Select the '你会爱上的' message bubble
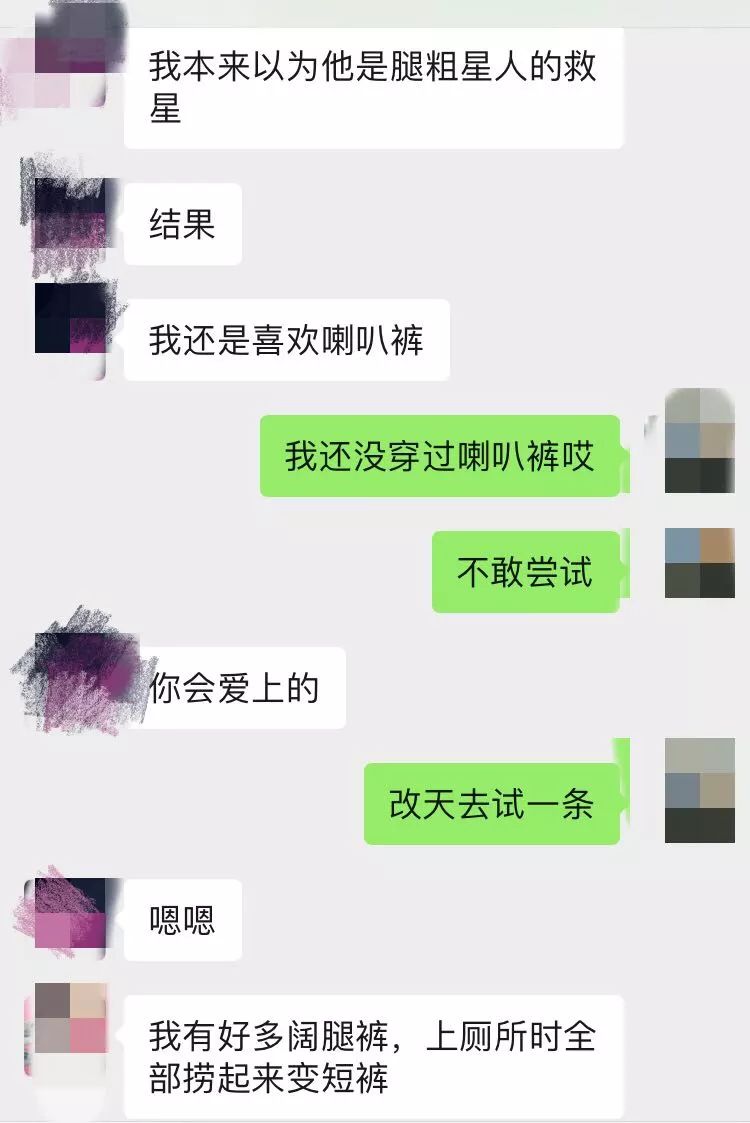 tap(235, 686)
